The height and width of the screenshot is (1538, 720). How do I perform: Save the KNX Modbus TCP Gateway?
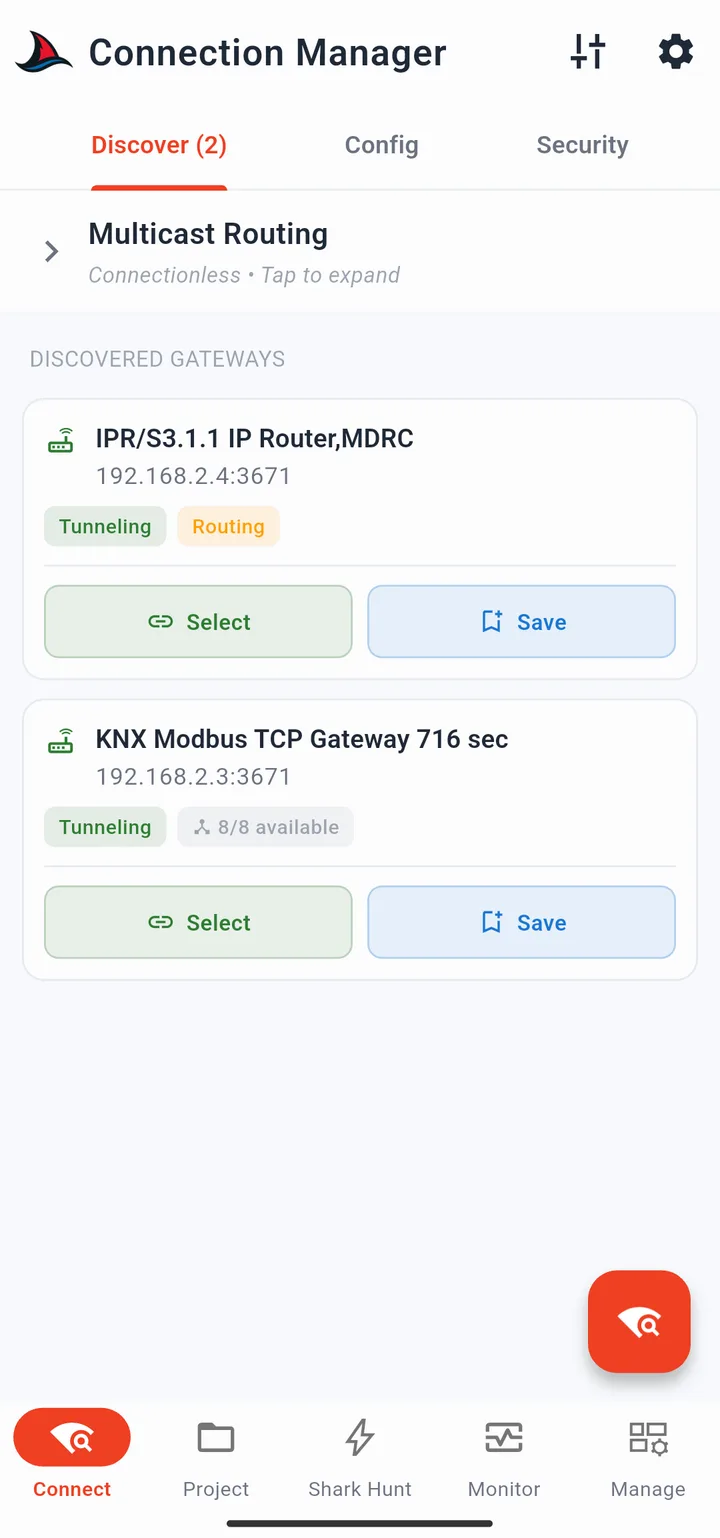[522, 923]
